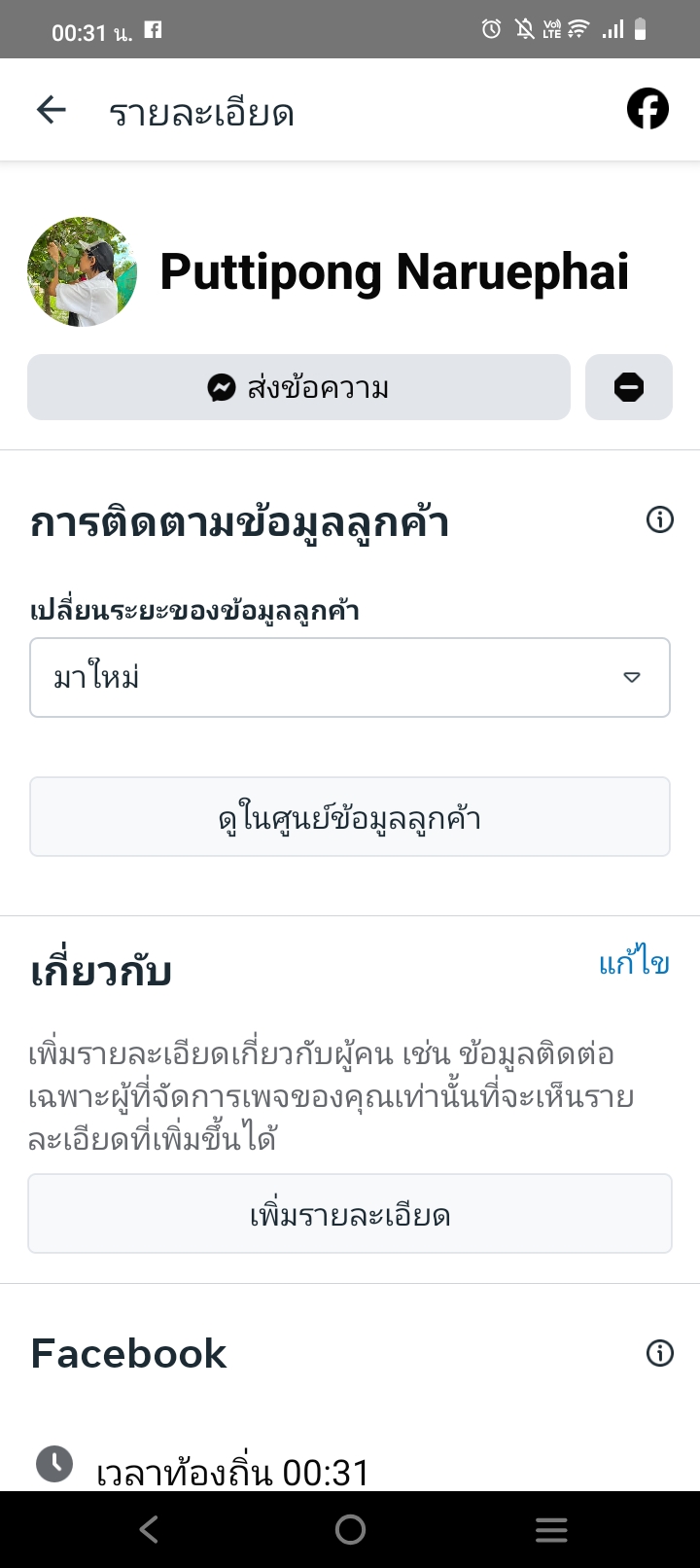Screen dimensions: 700x1568
Task: Tap the เพิ่มรายละเอียด button
Action: [350, 1214]
